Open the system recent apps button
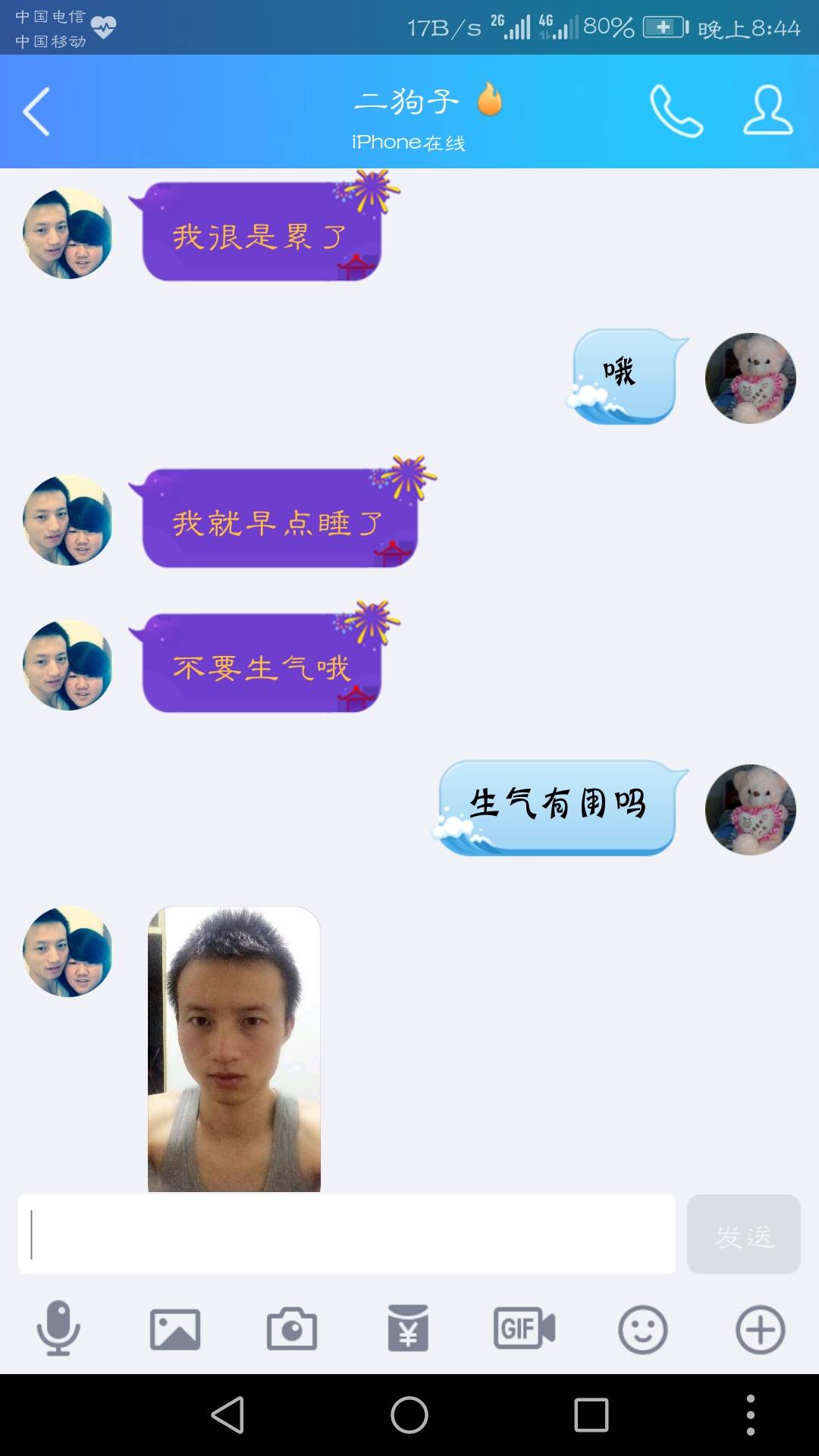 (x=591, y=1415)
